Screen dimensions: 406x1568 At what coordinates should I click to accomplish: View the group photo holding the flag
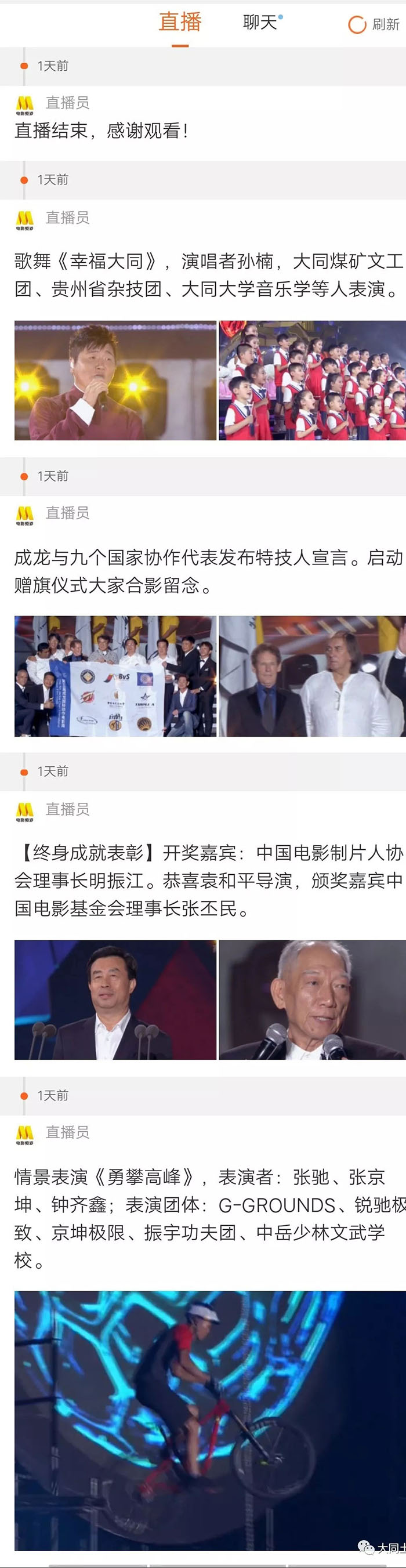[x=115, y=676]
